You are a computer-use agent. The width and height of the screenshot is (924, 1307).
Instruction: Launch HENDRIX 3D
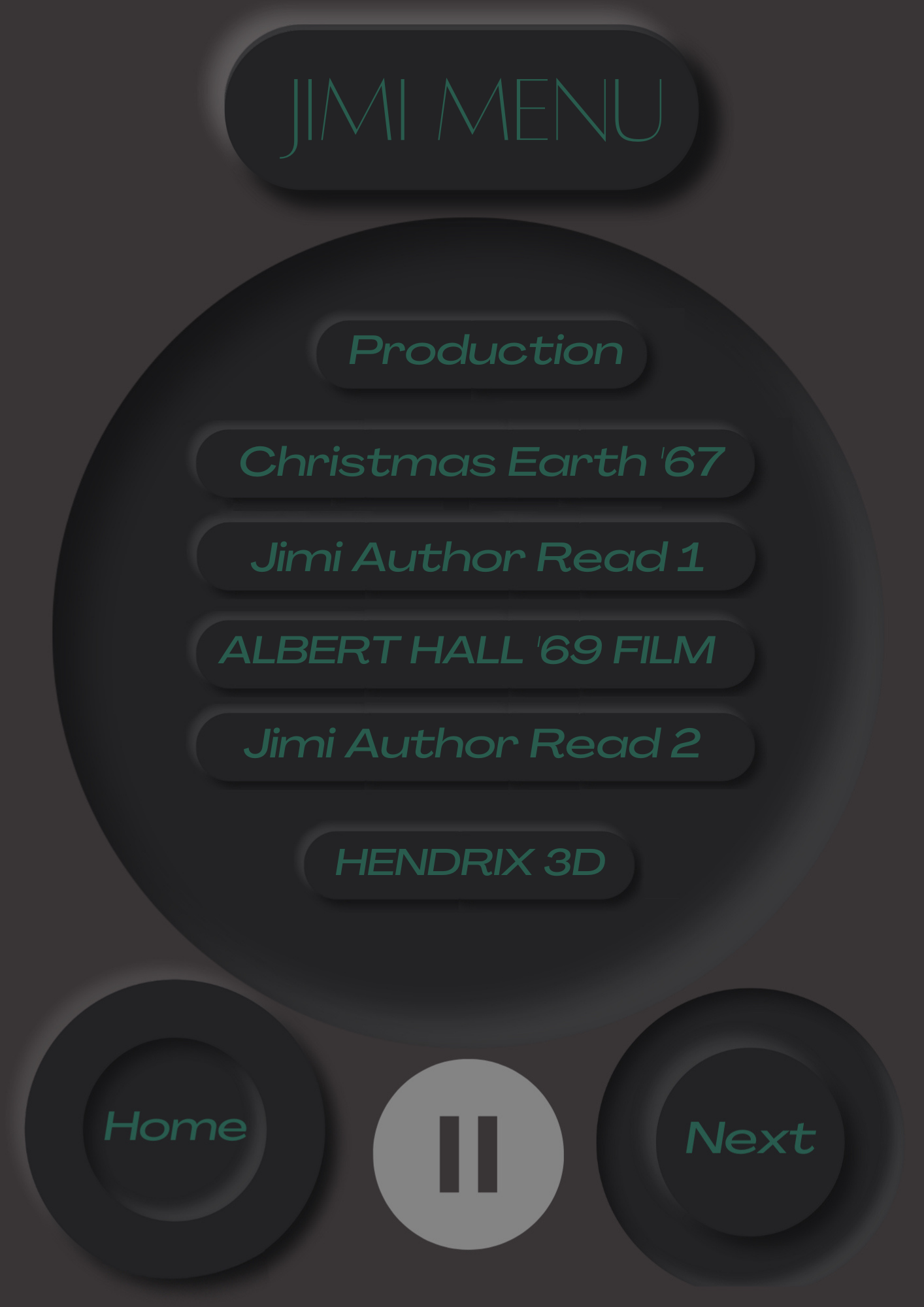click(469, 863)
